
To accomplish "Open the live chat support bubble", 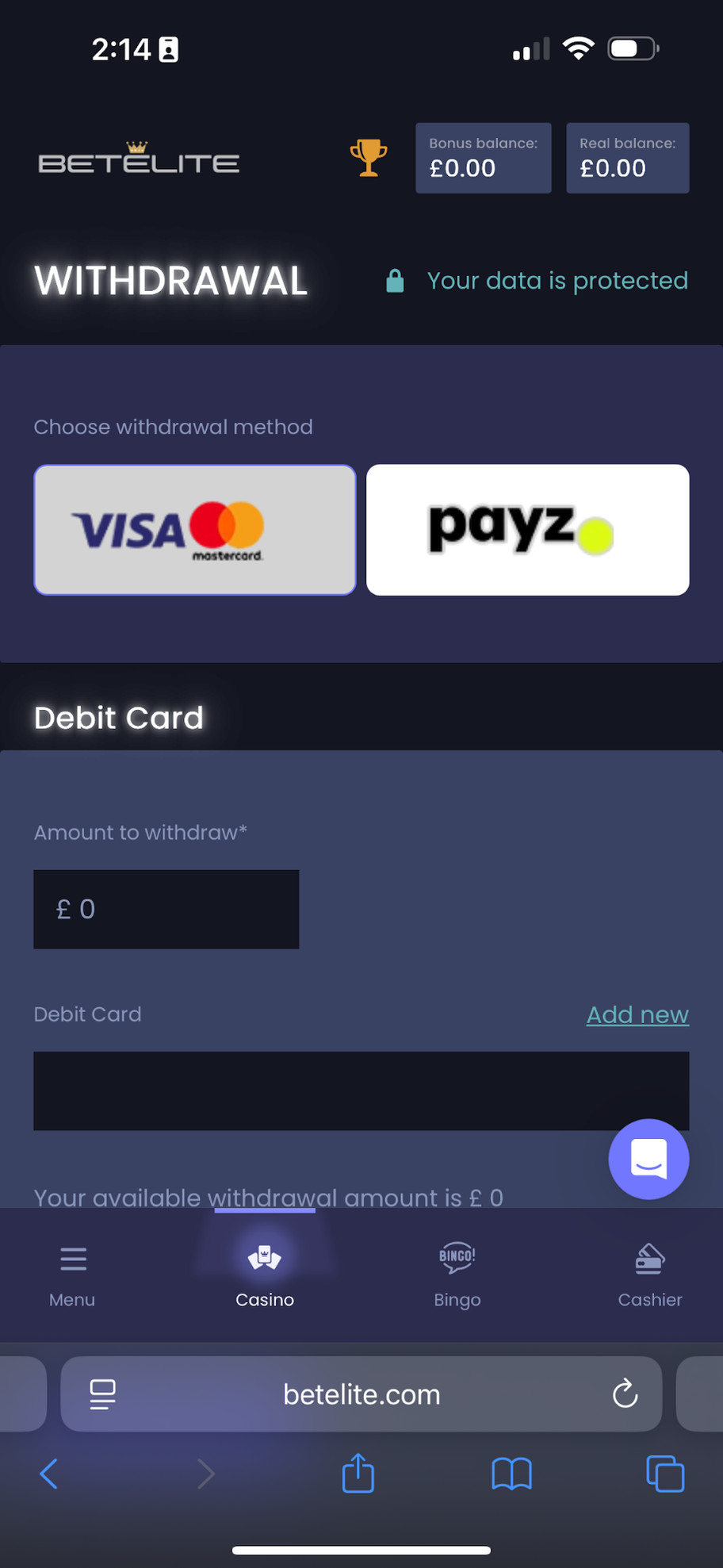I will click(x=648, y=1159).
